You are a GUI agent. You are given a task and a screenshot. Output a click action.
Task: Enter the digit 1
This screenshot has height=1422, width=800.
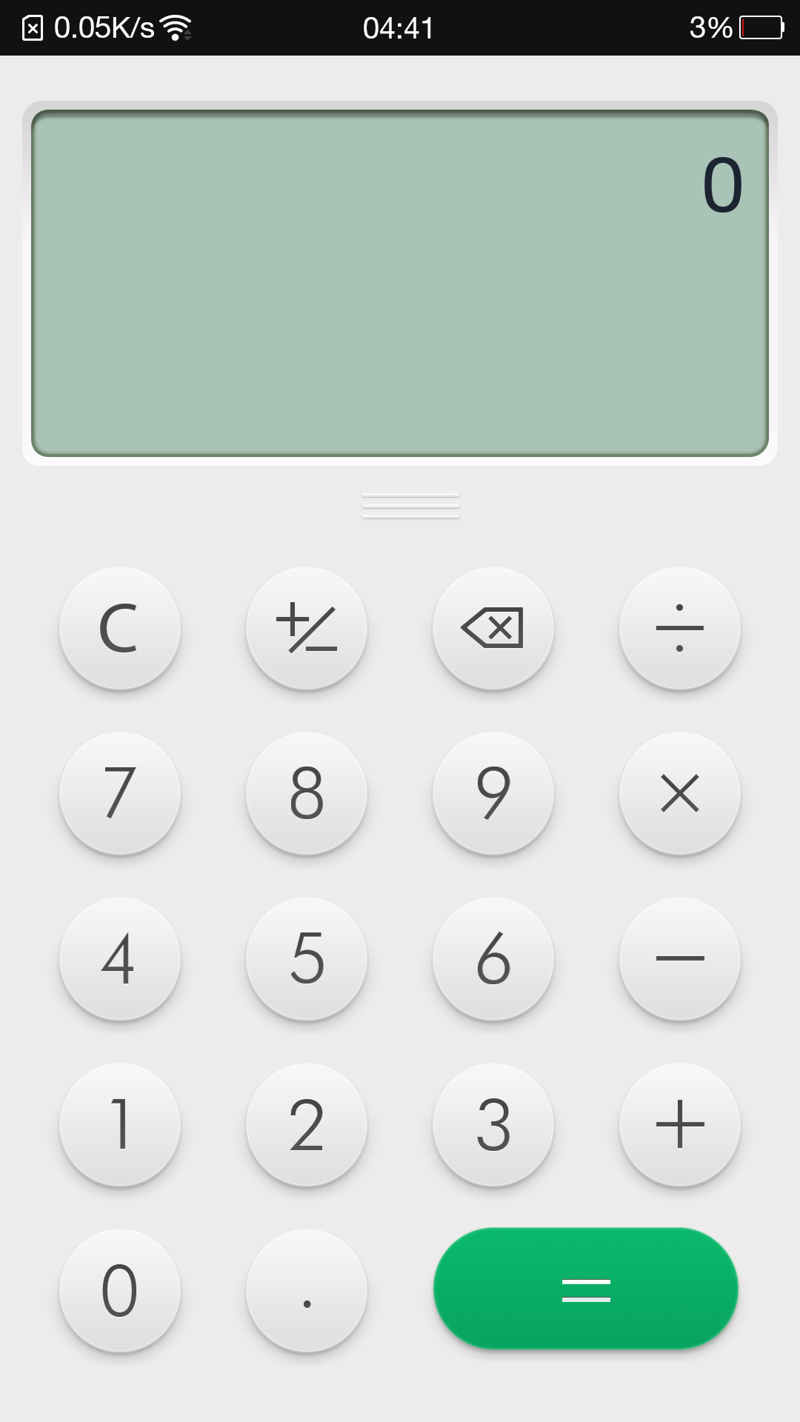coord(120,1125)
